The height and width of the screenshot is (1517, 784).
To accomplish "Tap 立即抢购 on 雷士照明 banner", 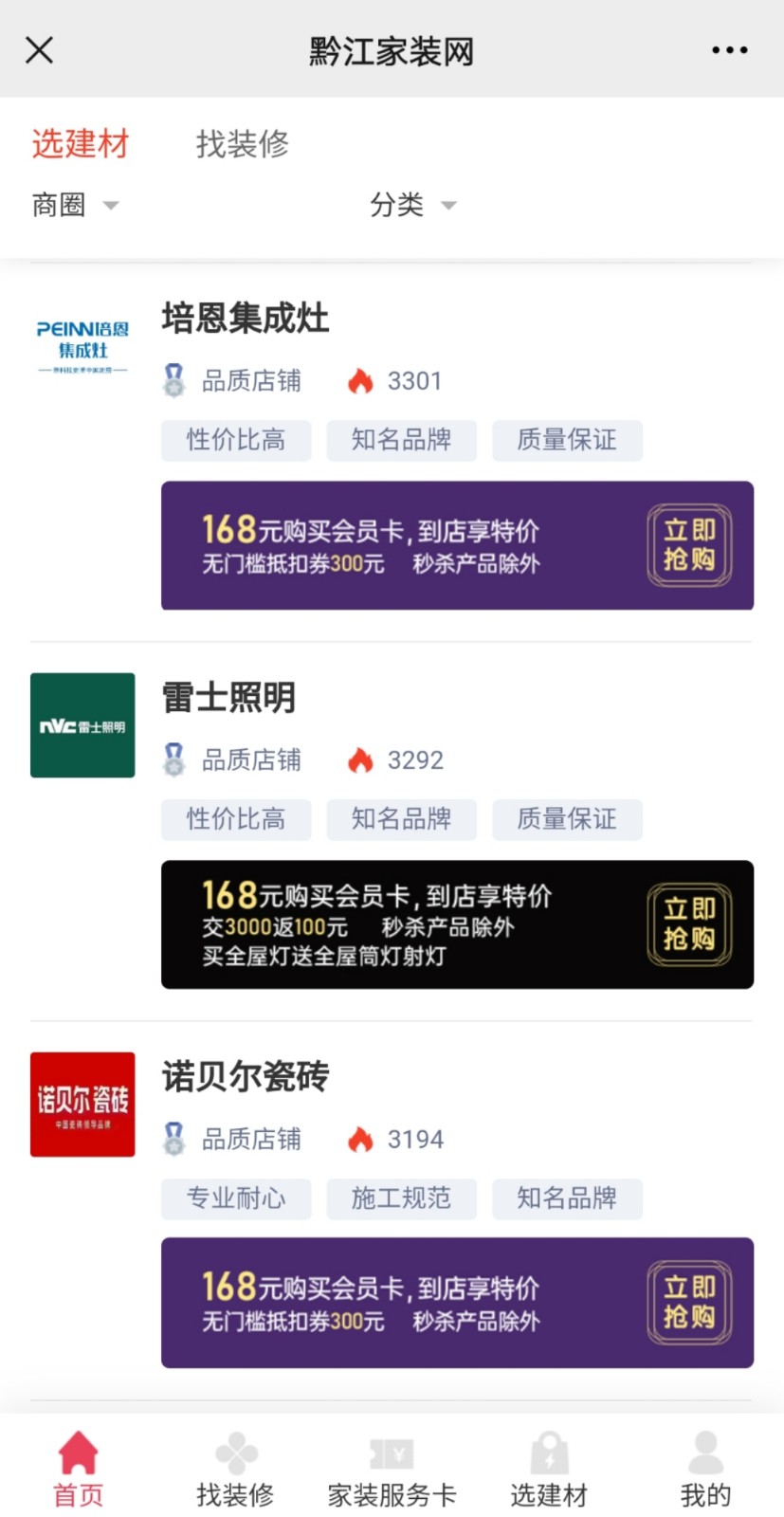I will tap(689, 924).
